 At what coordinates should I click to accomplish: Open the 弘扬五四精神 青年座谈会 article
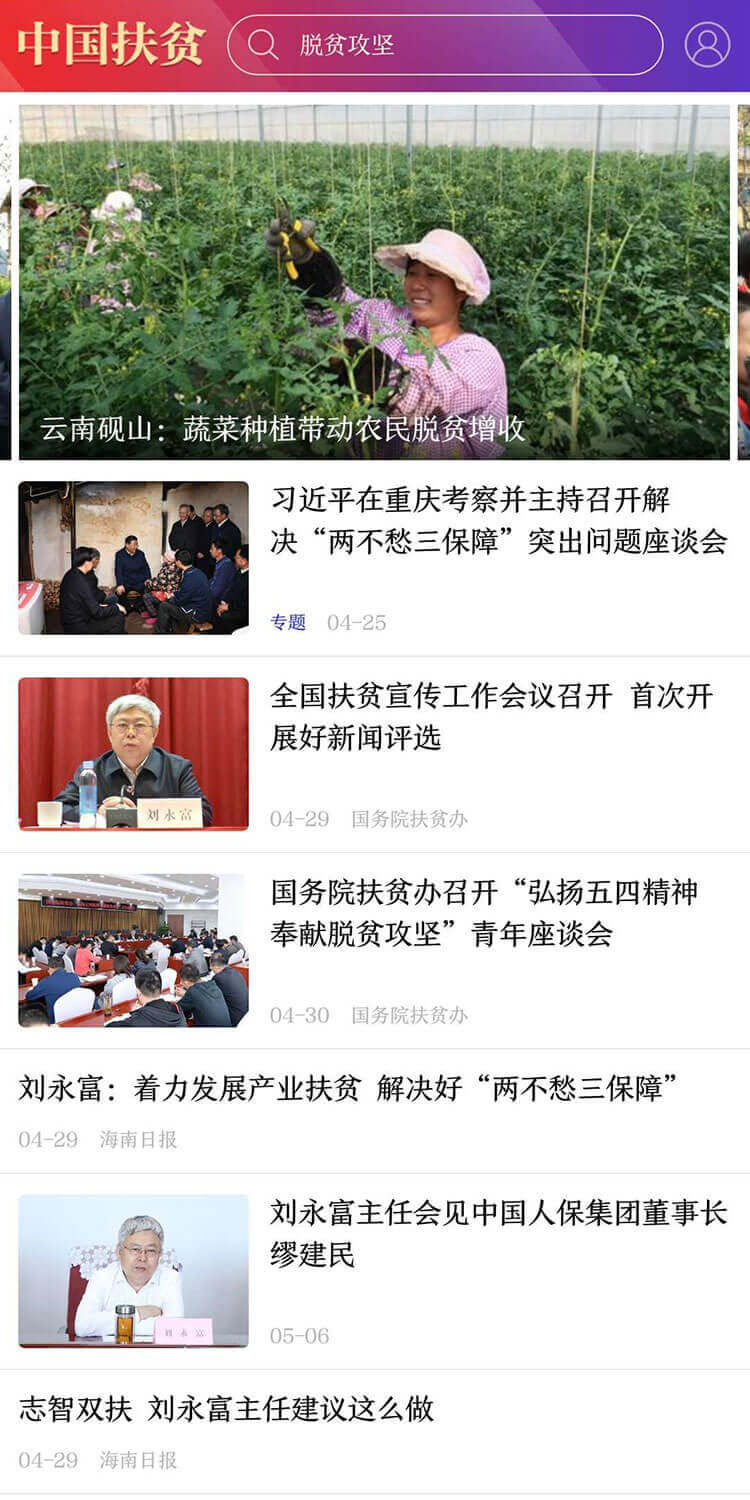coord(484,913)
